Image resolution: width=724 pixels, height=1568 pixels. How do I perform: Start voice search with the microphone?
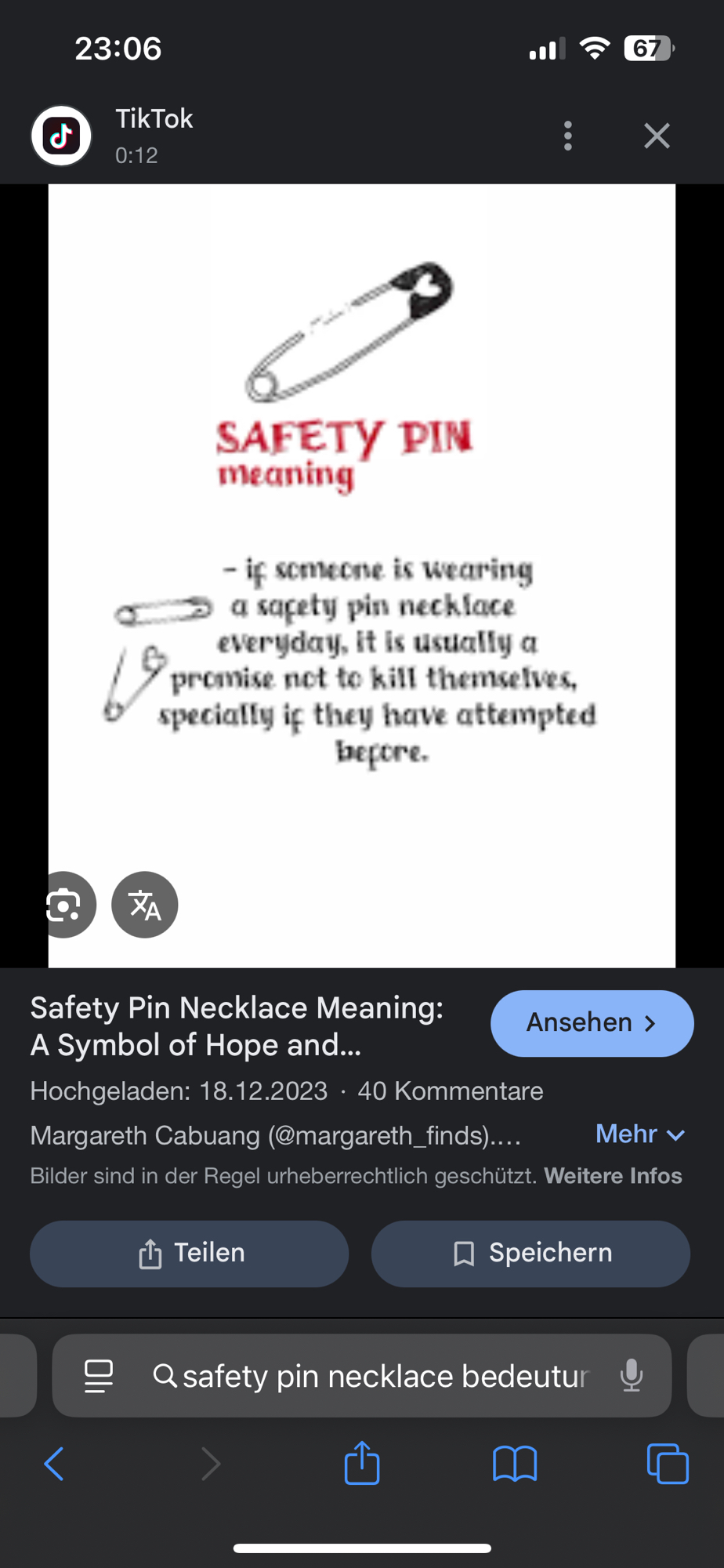(x=631, y=1376)
